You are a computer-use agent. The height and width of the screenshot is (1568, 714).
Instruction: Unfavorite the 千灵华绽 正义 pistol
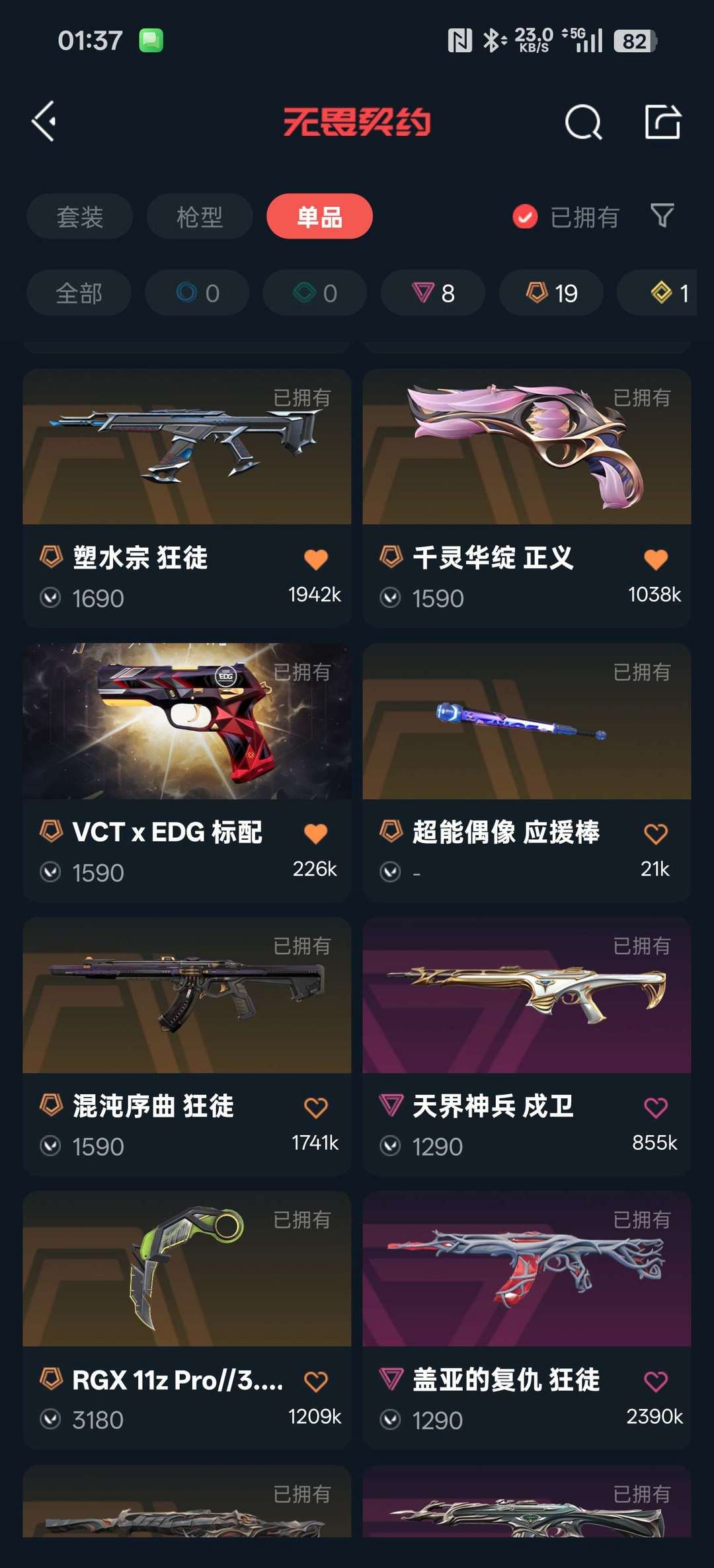657,558
